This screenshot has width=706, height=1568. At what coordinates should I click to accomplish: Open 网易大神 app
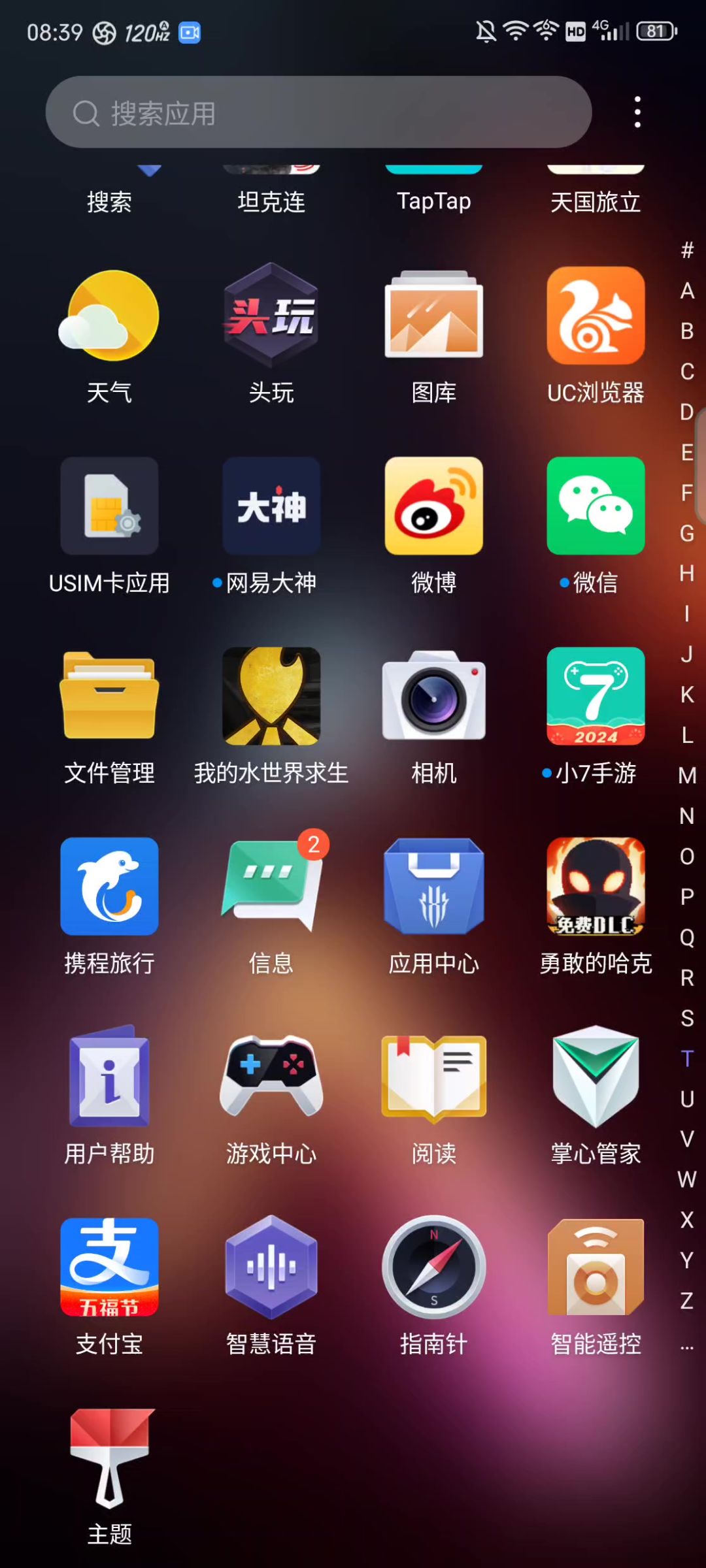[271, 506]
